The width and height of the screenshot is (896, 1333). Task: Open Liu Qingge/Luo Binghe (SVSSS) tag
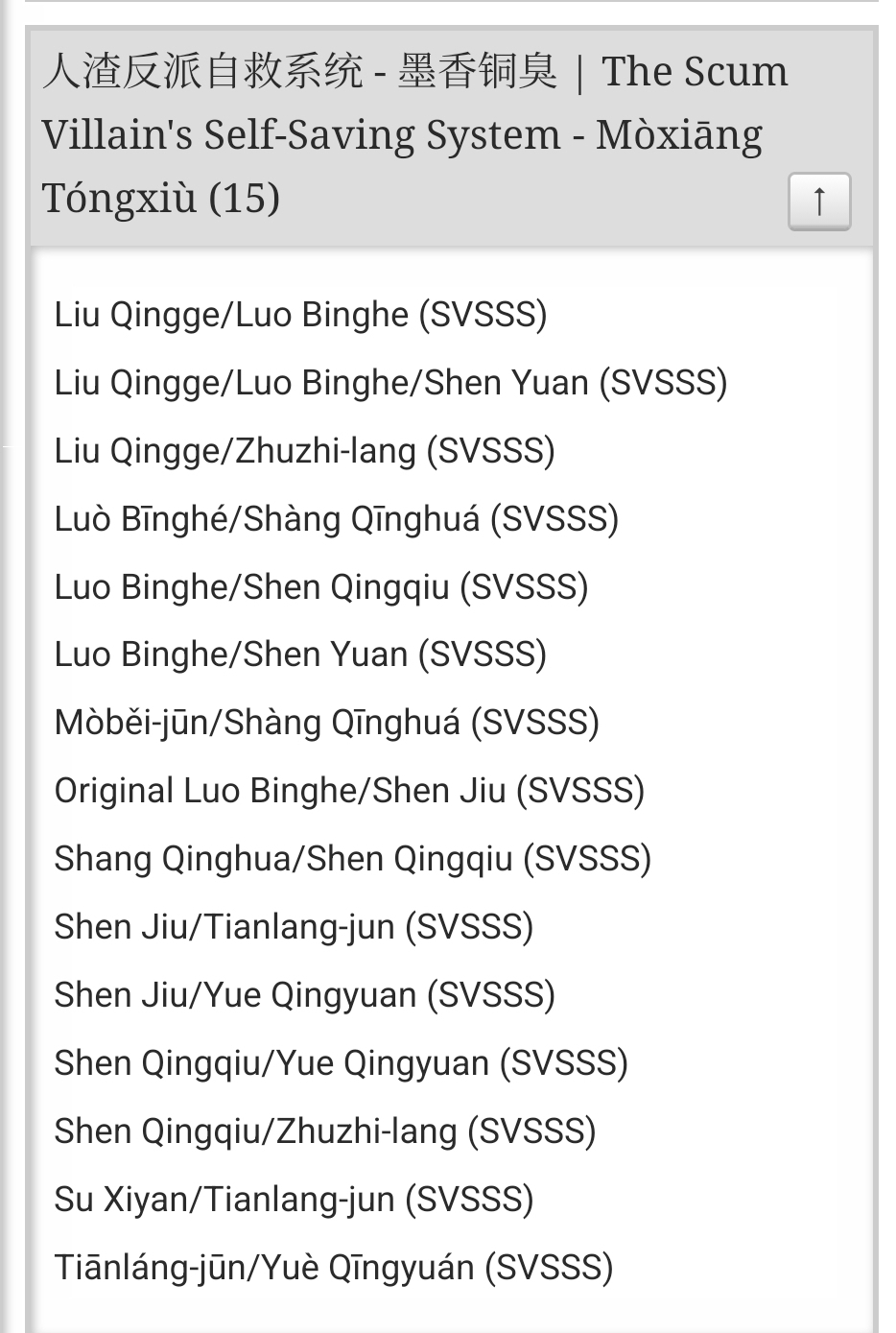pos(300,315)
